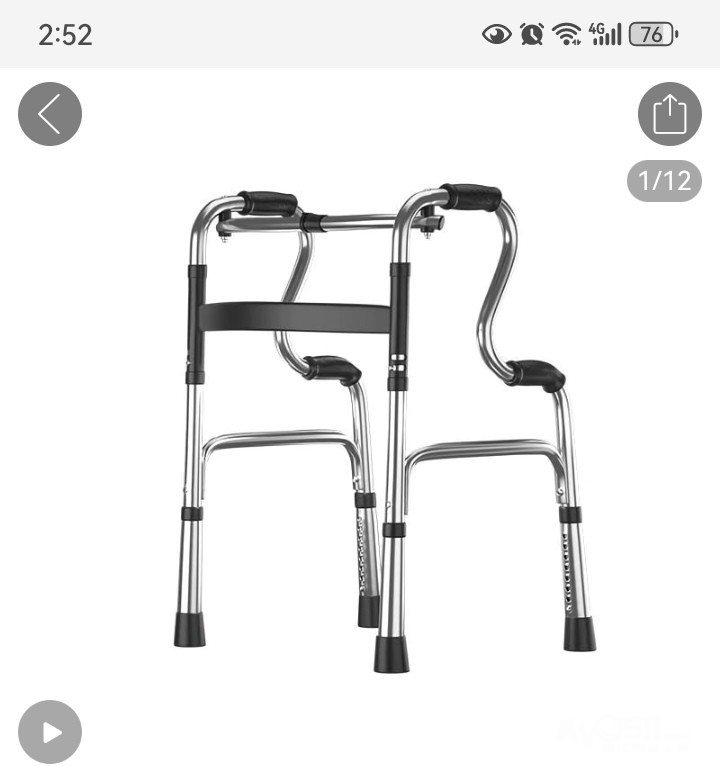Go back using the arrow button

click(x=49, y=114)
